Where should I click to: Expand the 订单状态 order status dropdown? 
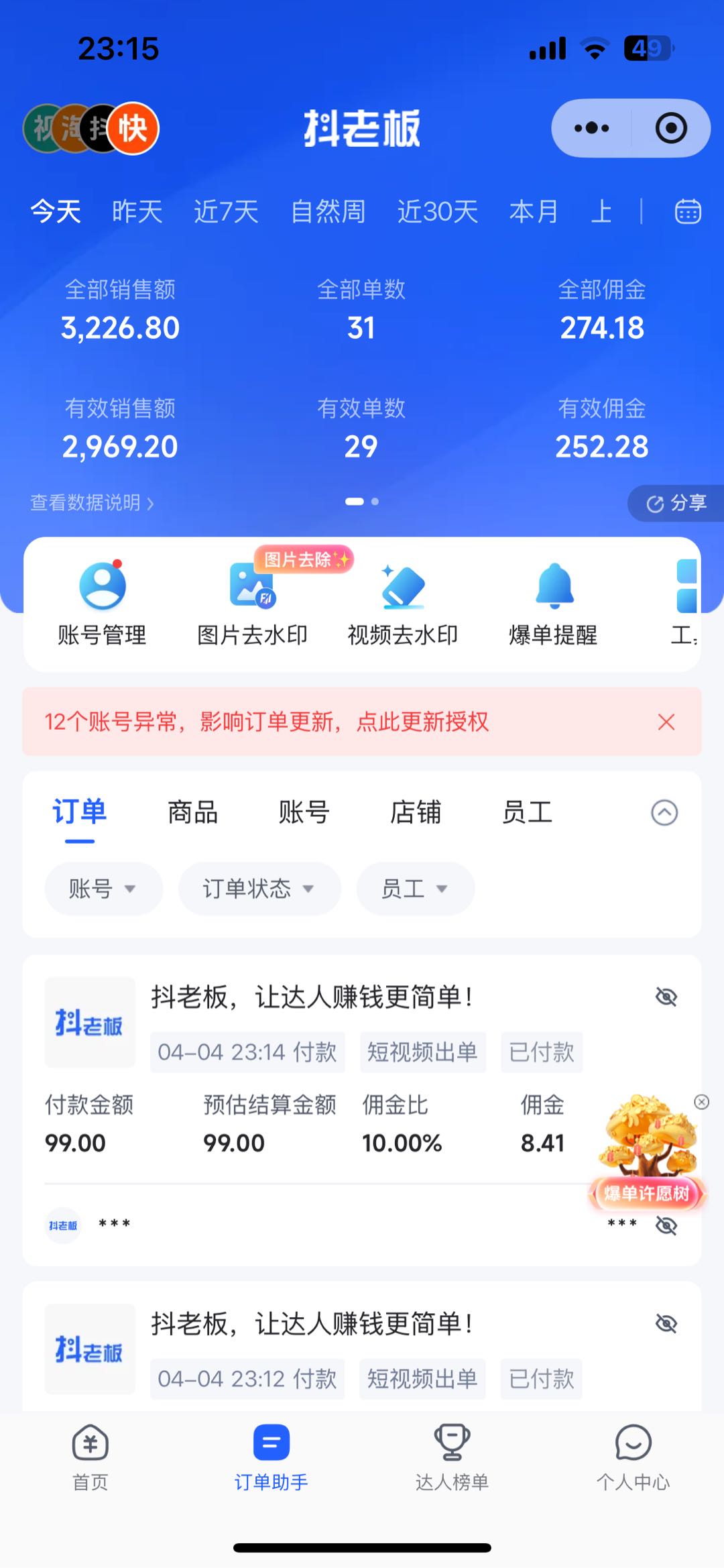tap(258, 889)
